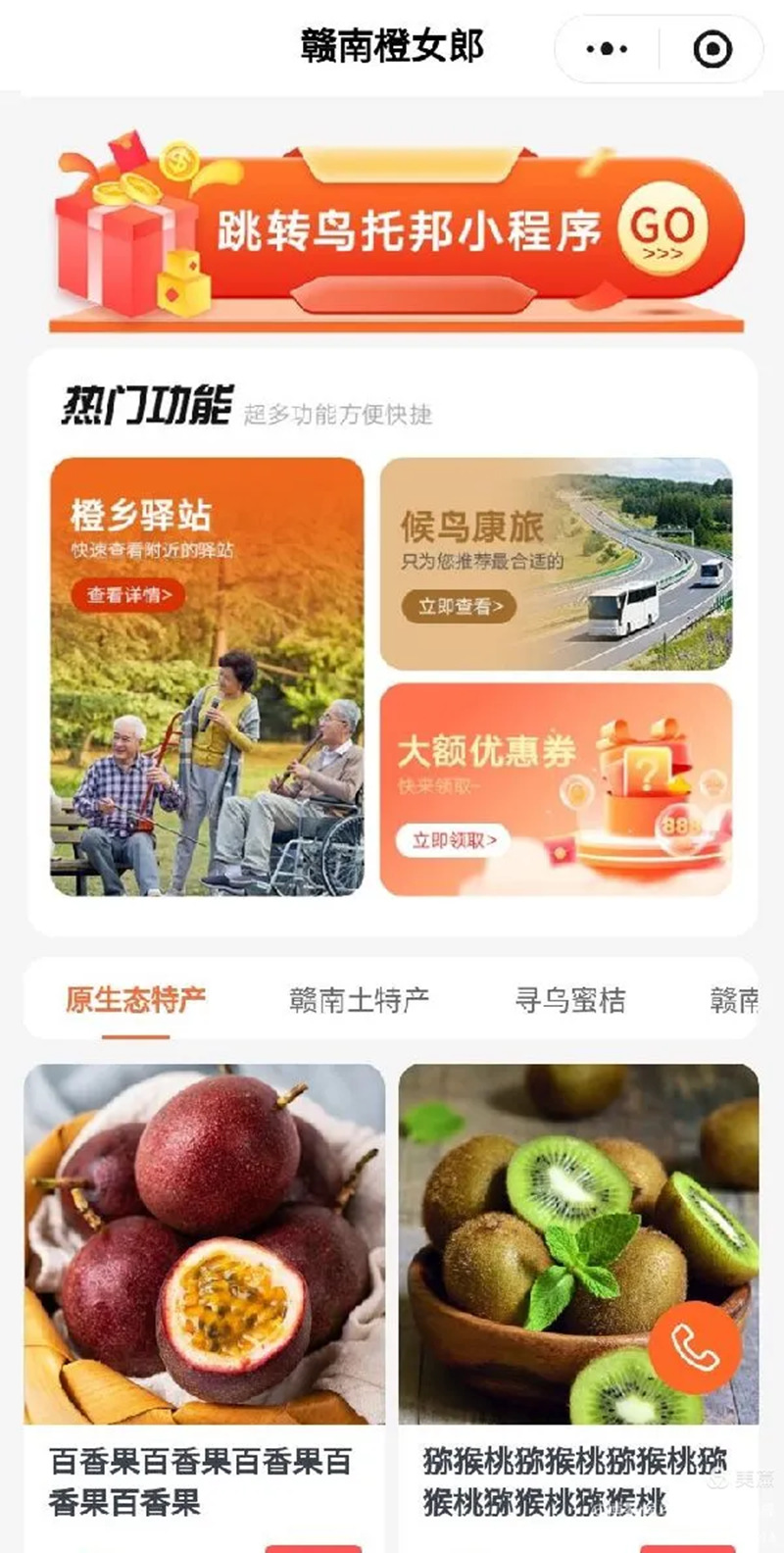Tap the partially visible 赣南 tab on right
This screenshot has height=1553, width=784.
736,999
